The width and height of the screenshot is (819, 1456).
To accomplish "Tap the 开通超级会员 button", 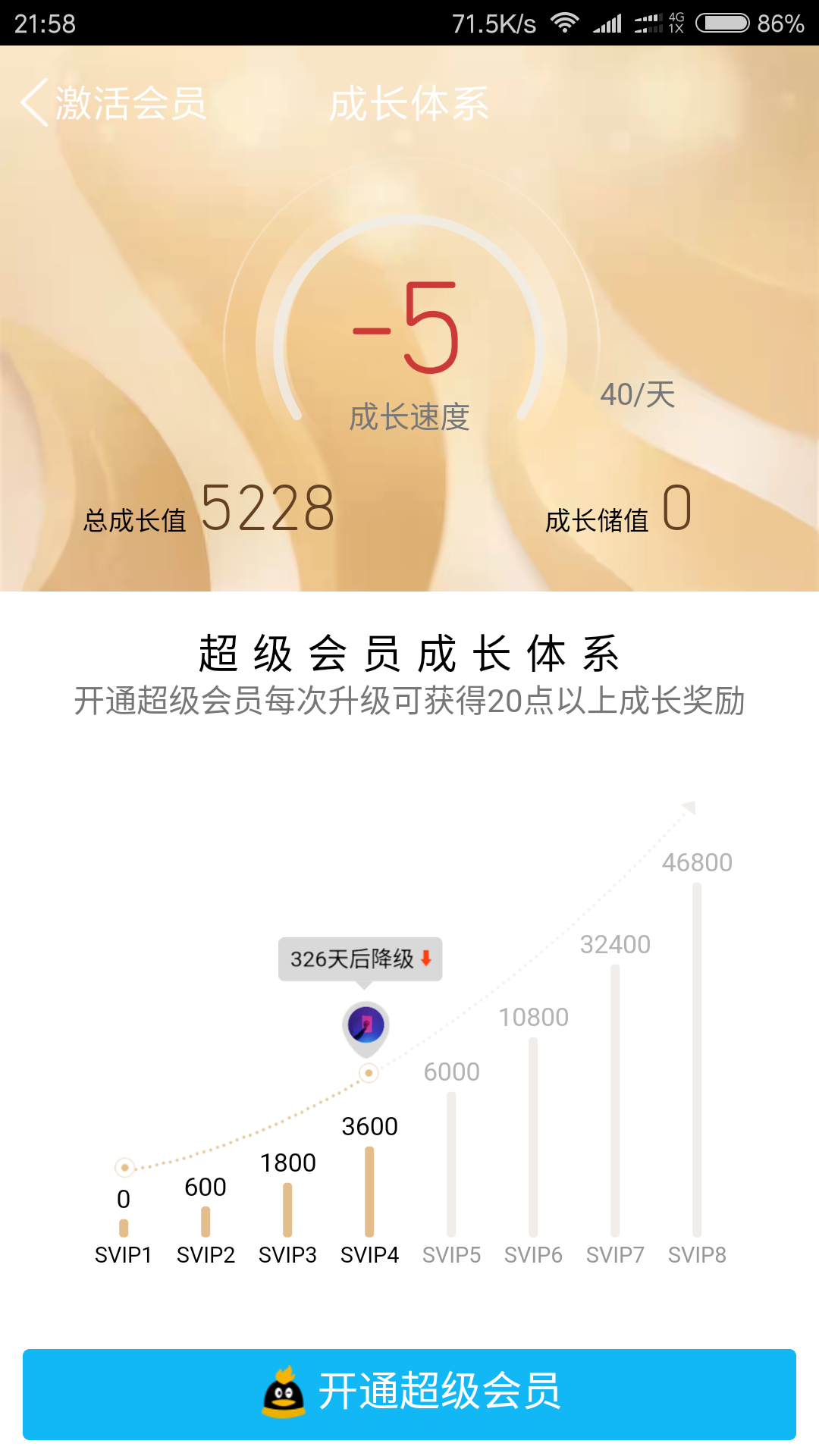I will point(409,1394).
